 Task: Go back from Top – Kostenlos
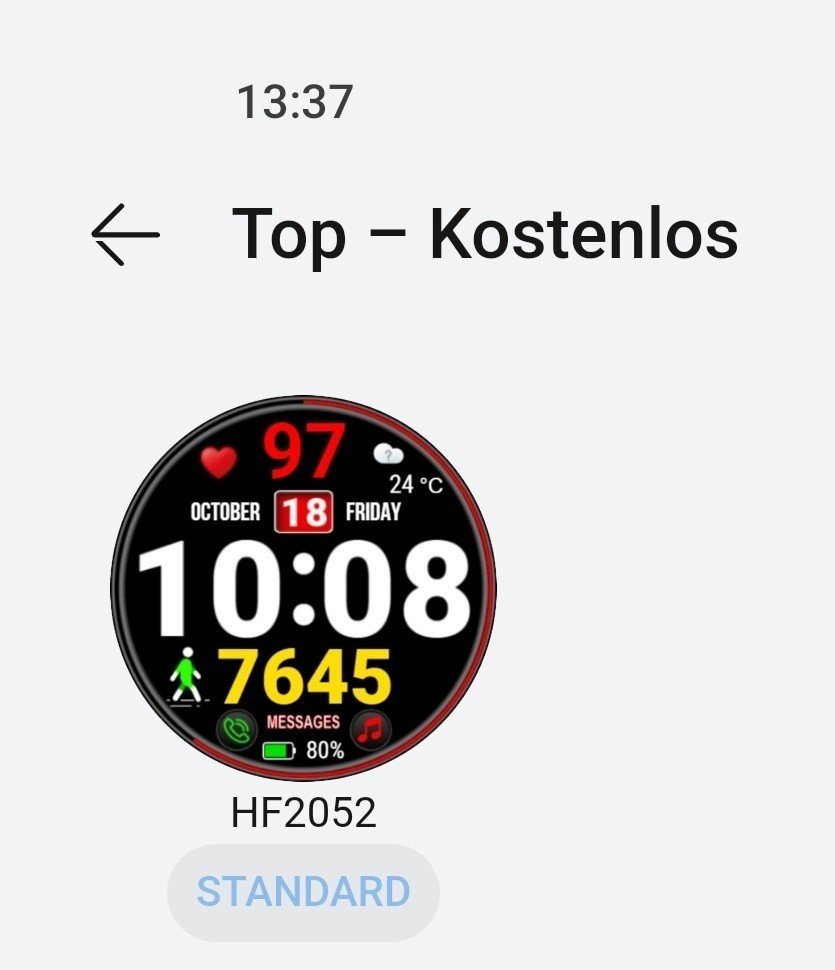(x=125, y=235)
